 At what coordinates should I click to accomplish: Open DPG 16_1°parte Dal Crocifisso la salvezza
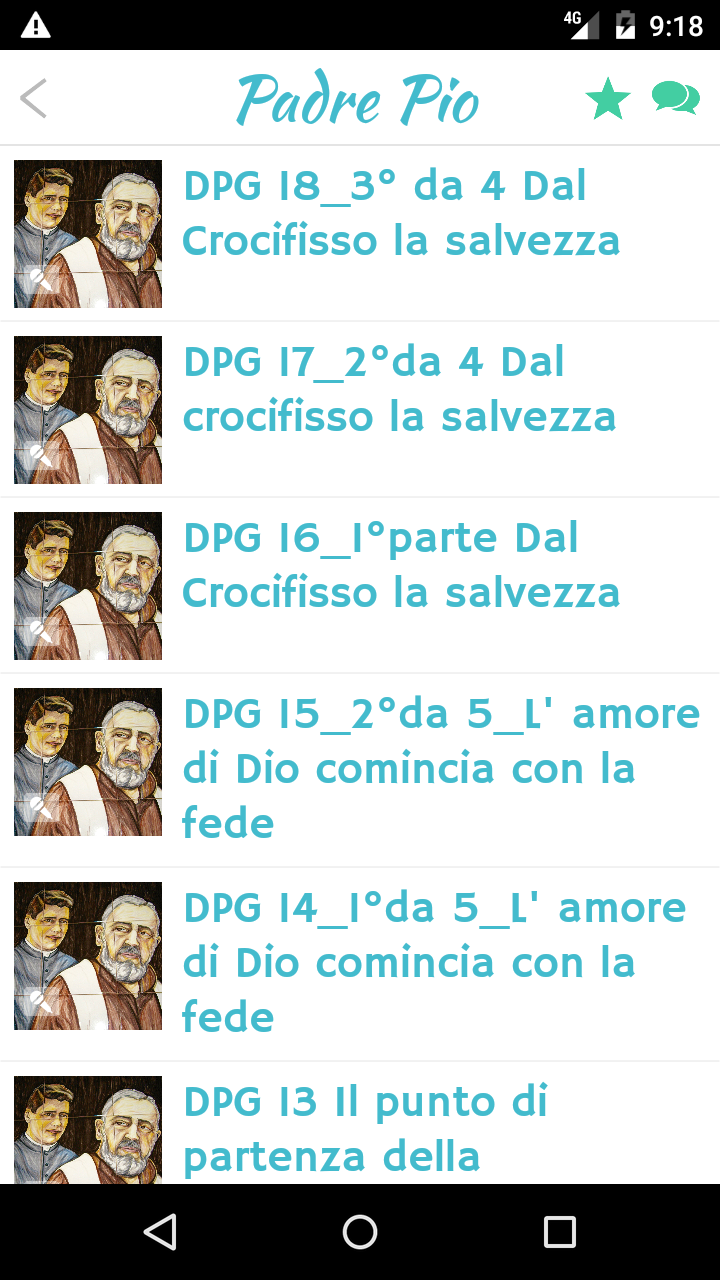[x=400, y=566]
